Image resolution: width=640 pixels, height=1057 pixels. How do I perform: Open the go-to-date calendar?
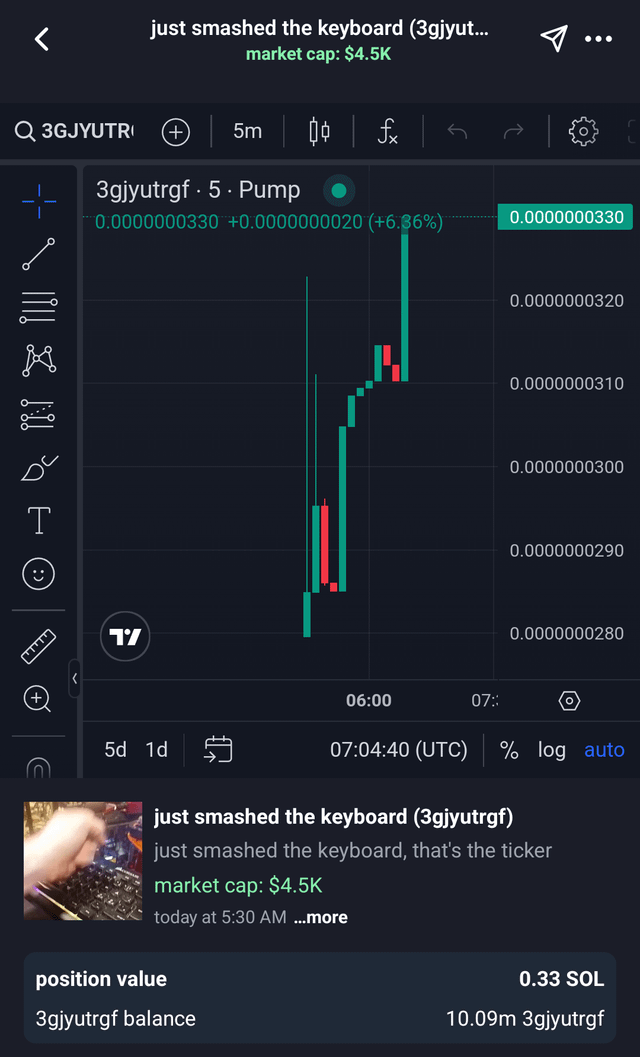[x=218, y=750]
